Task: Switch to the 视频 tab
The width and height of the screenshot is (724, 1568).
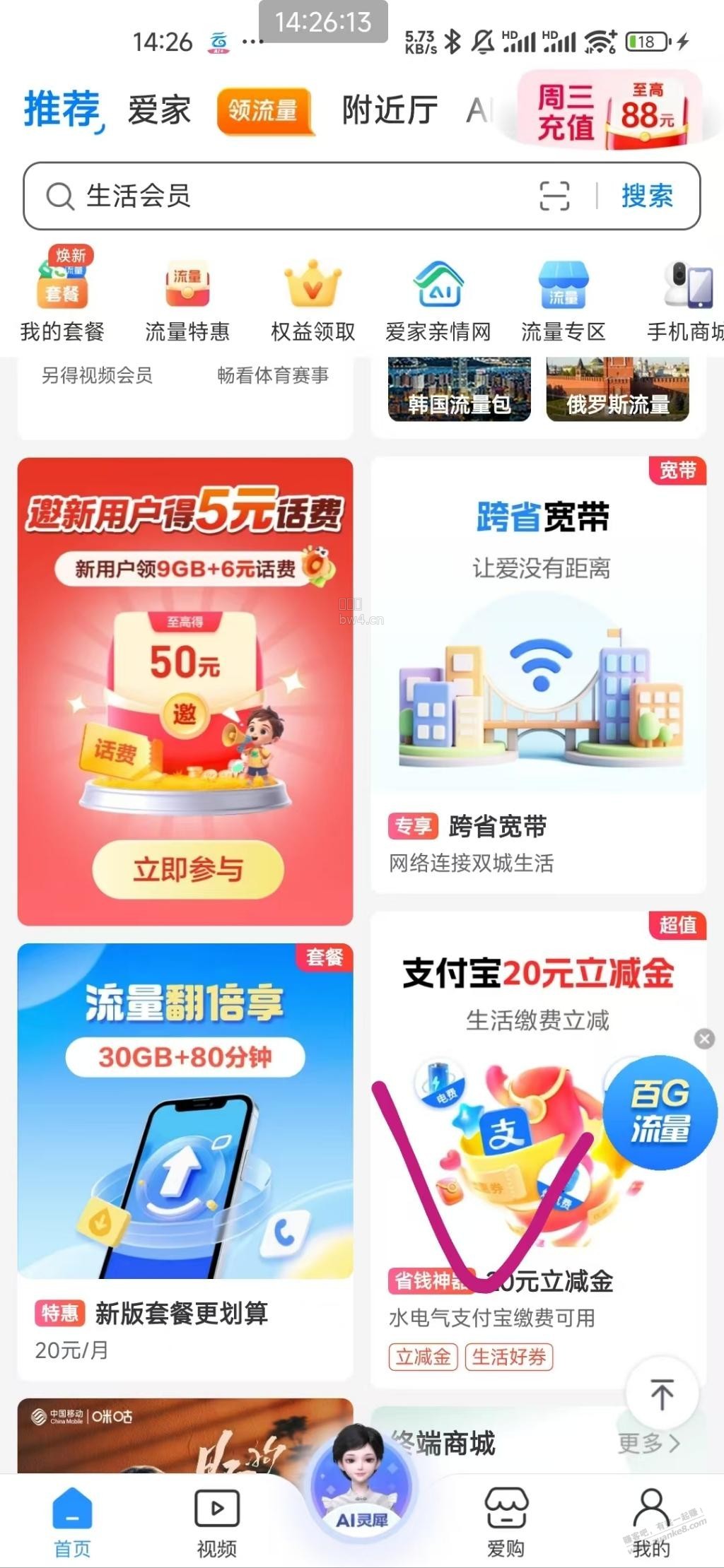Action: coord(217,1523)
